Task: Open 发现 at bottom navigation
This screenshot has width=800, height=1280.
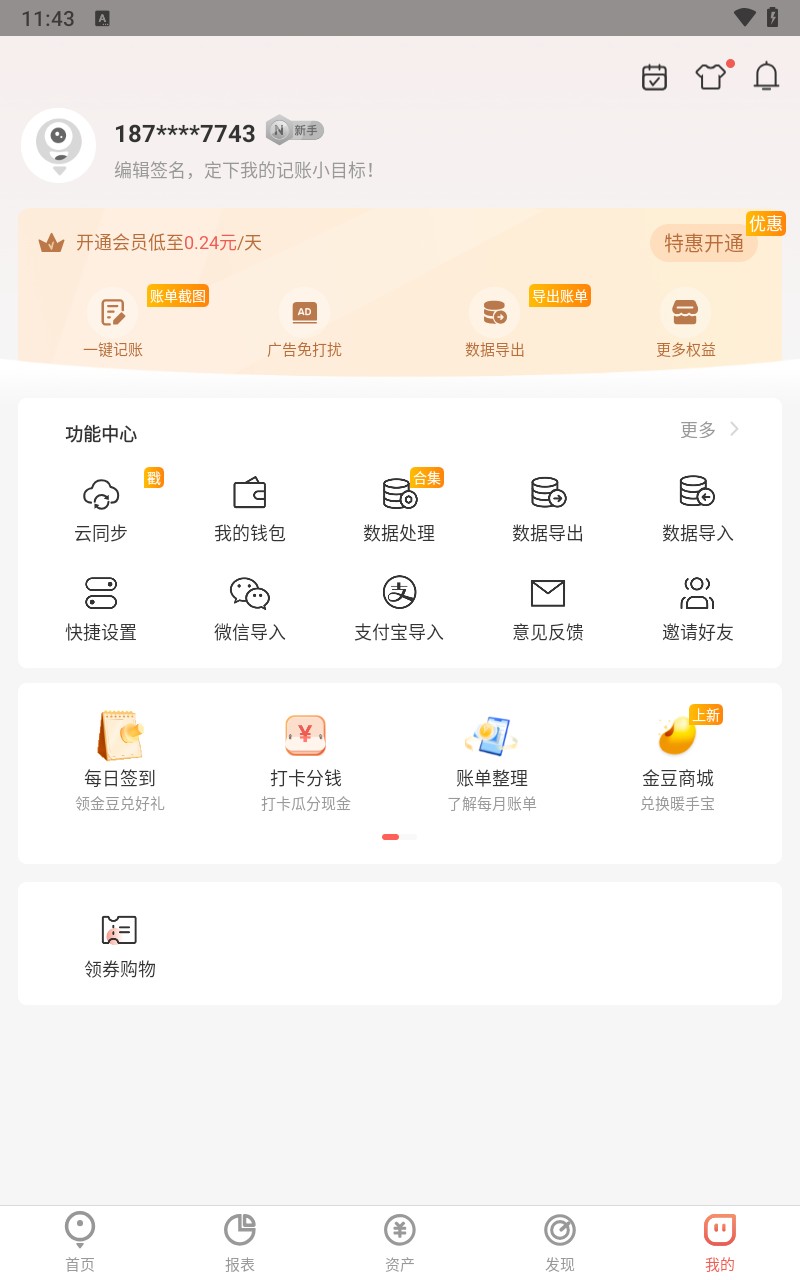Action: 560,1240
